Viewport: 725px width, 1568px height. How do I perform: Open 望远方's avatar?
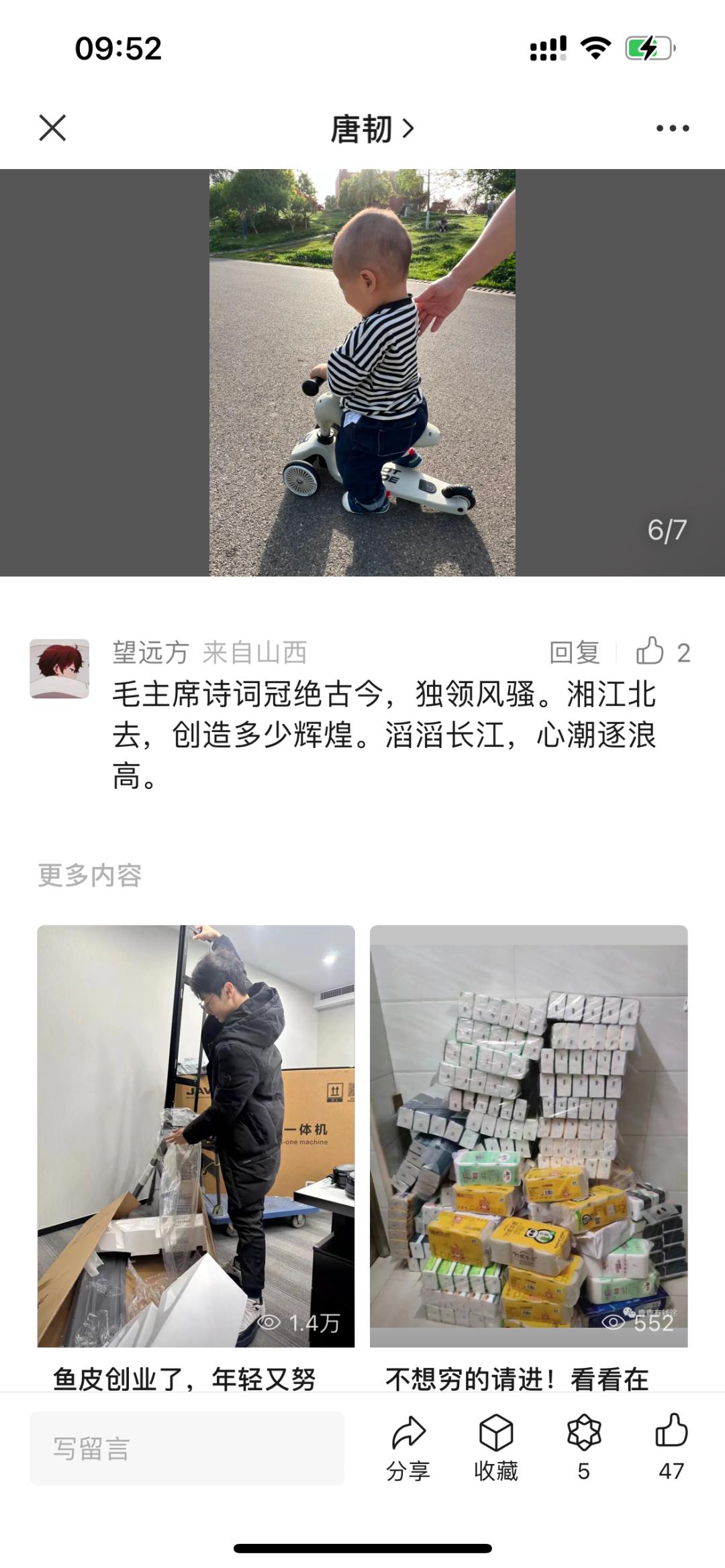(60, 668)
